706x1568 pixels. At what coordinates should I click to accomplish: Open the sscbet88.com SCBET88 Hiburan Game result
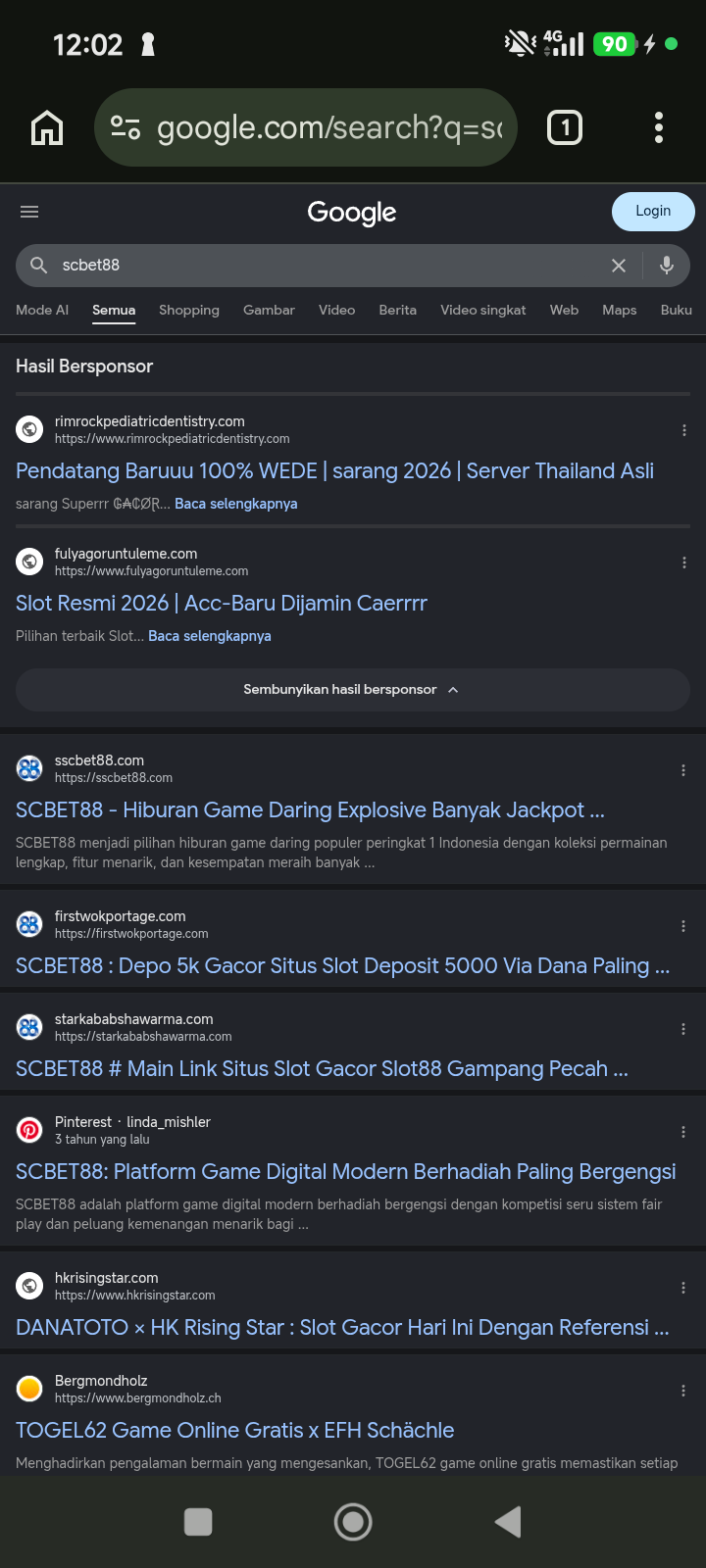coord(310,810)
